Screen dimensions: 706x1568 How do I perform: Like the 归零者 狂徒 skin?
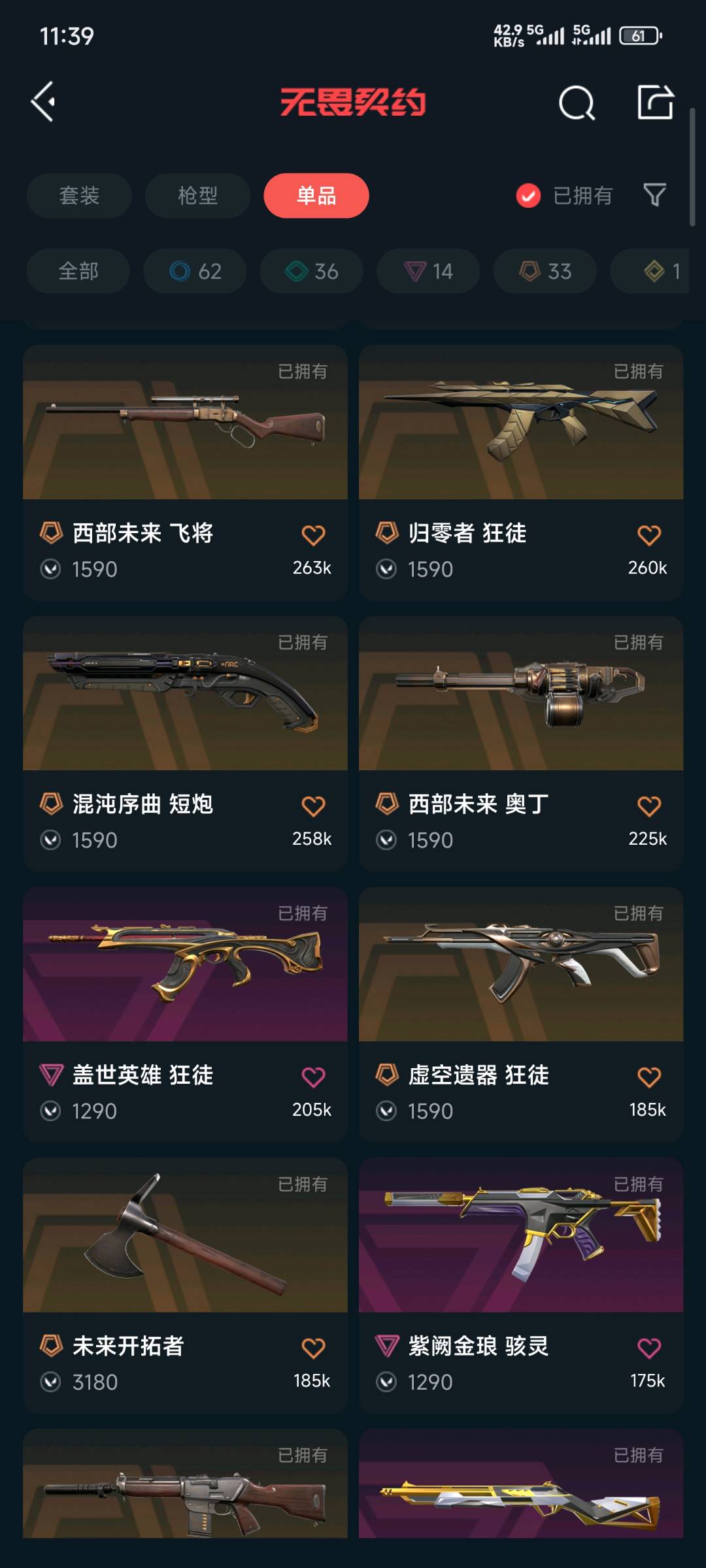tap(648, 536)
